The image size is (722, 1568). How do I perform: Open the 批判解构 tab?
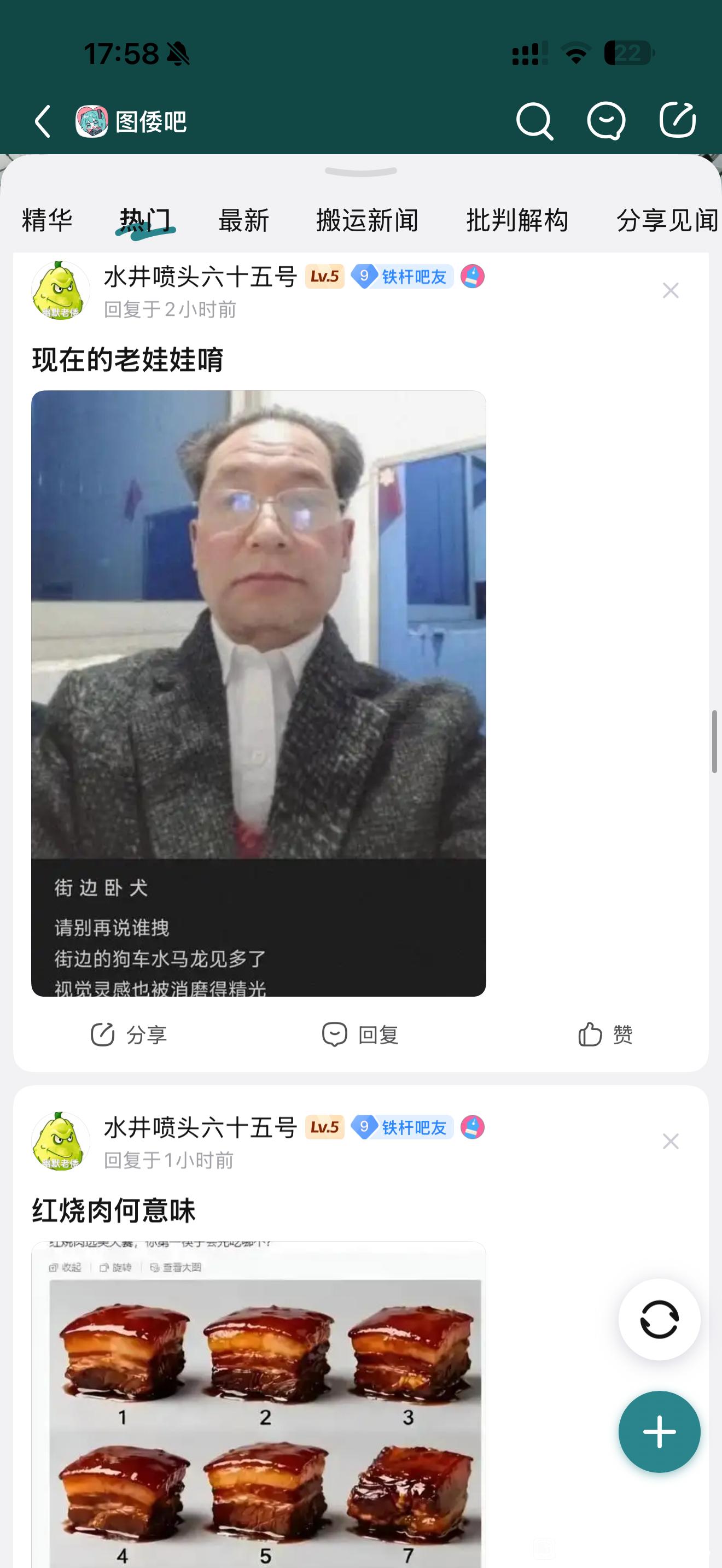pos(517,220)
